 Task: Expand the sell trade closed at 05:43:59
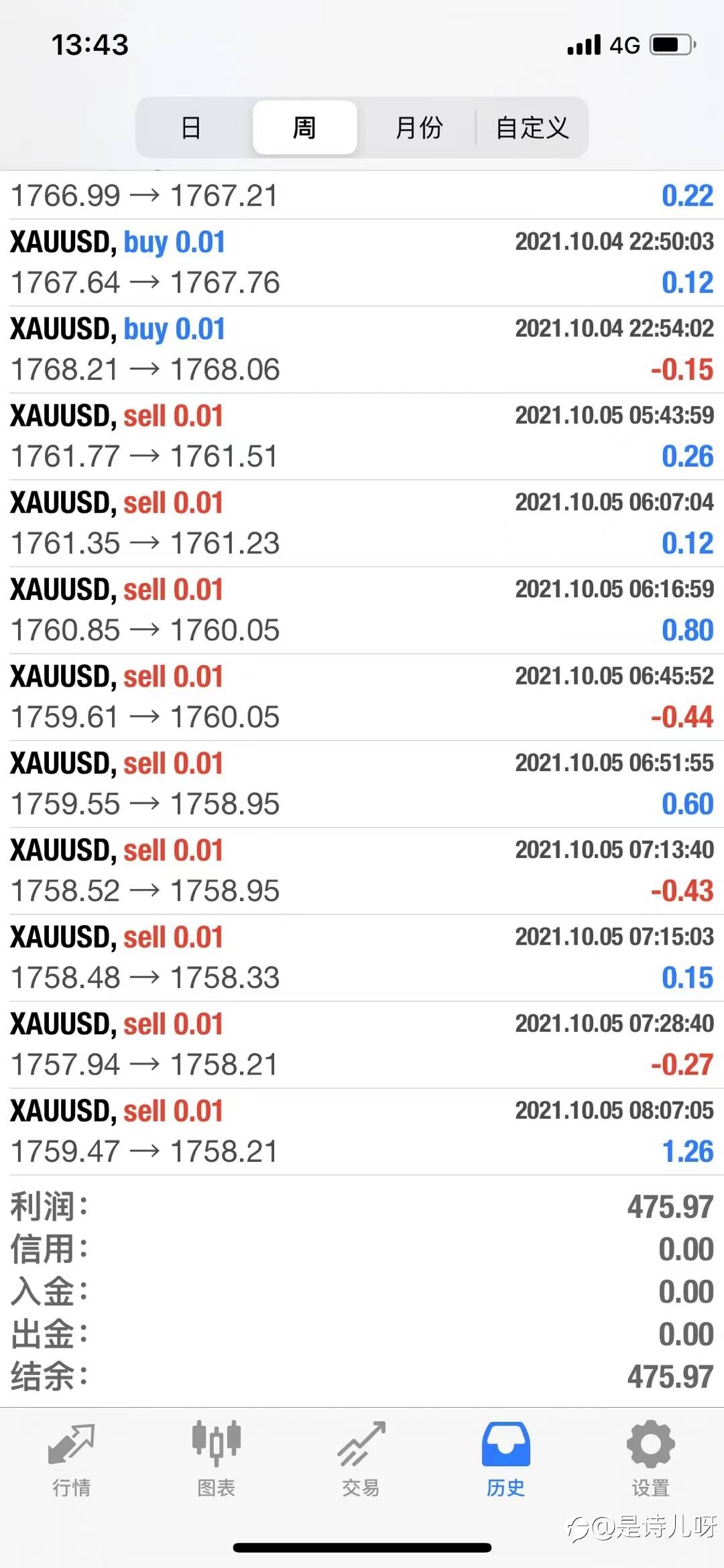click(362, 436)
